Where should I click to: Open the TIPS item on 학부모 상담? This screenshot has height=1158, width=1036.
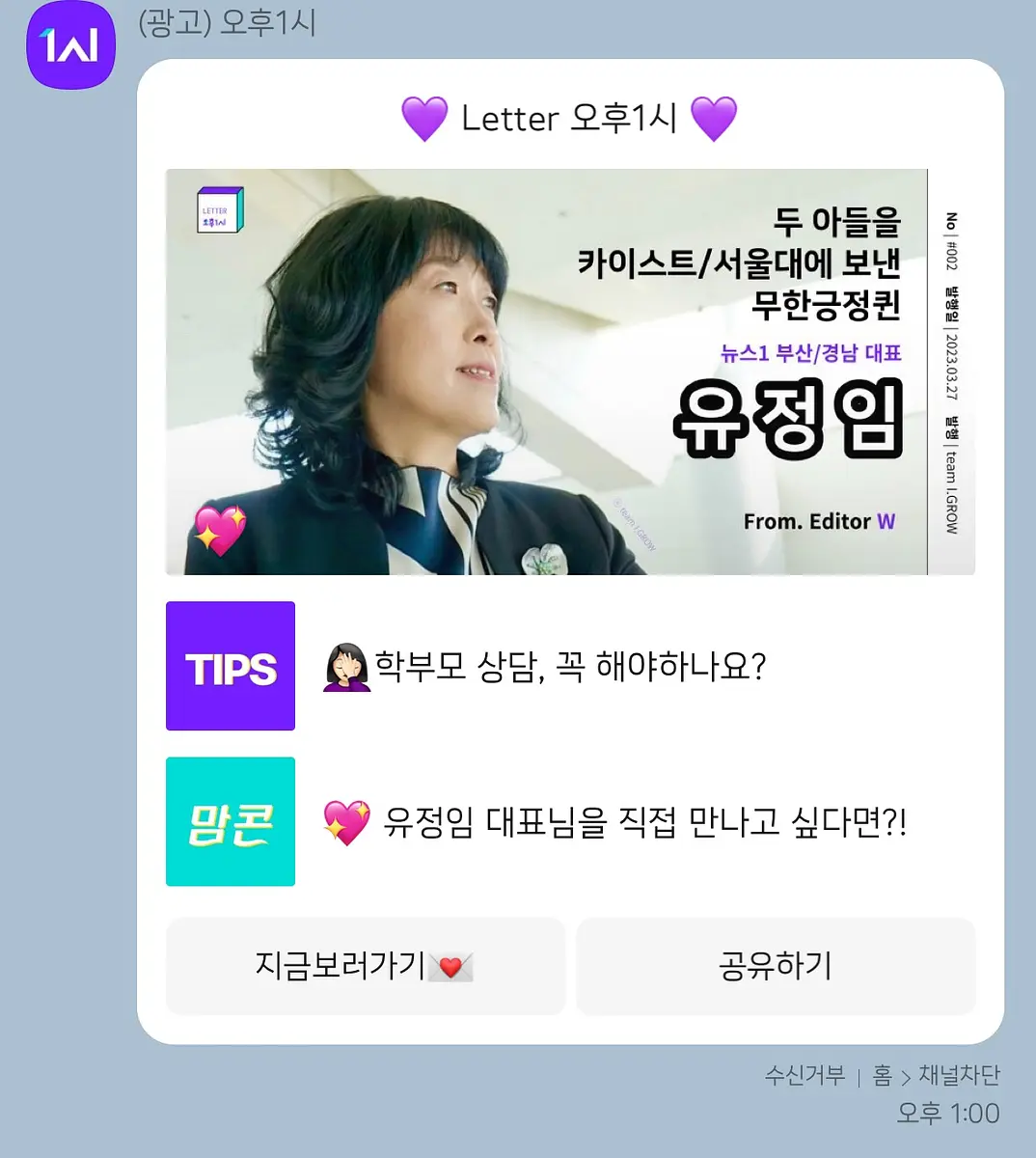570,666
